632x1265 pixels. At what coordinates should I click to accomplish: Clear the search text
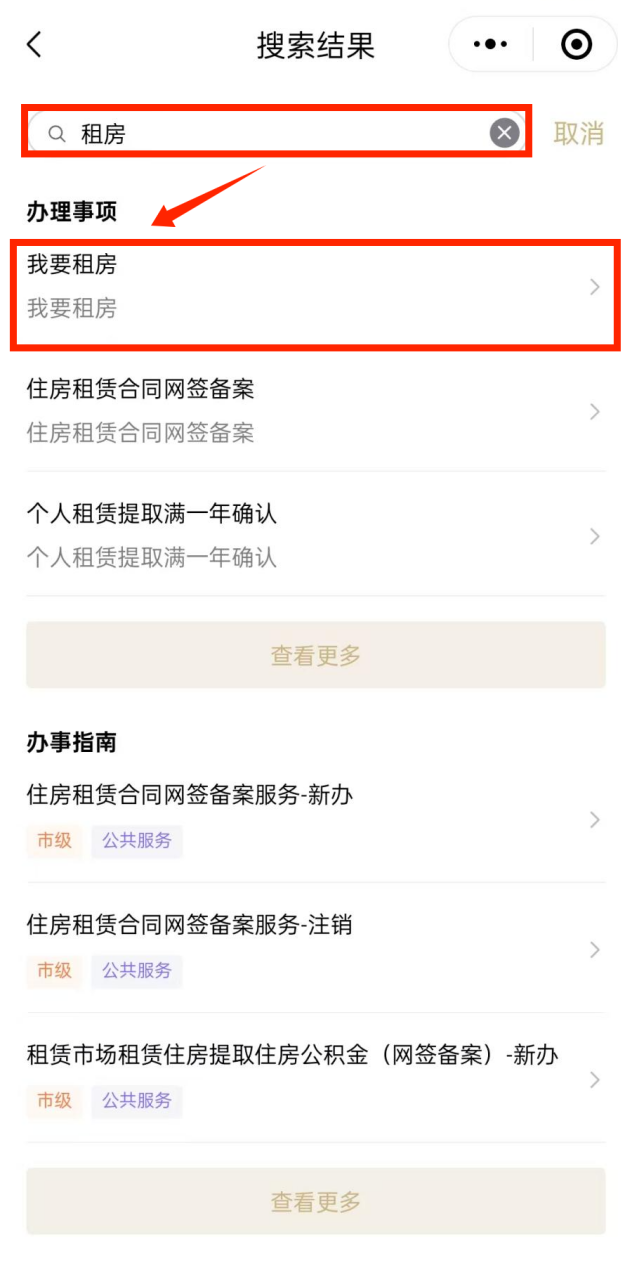505,133
